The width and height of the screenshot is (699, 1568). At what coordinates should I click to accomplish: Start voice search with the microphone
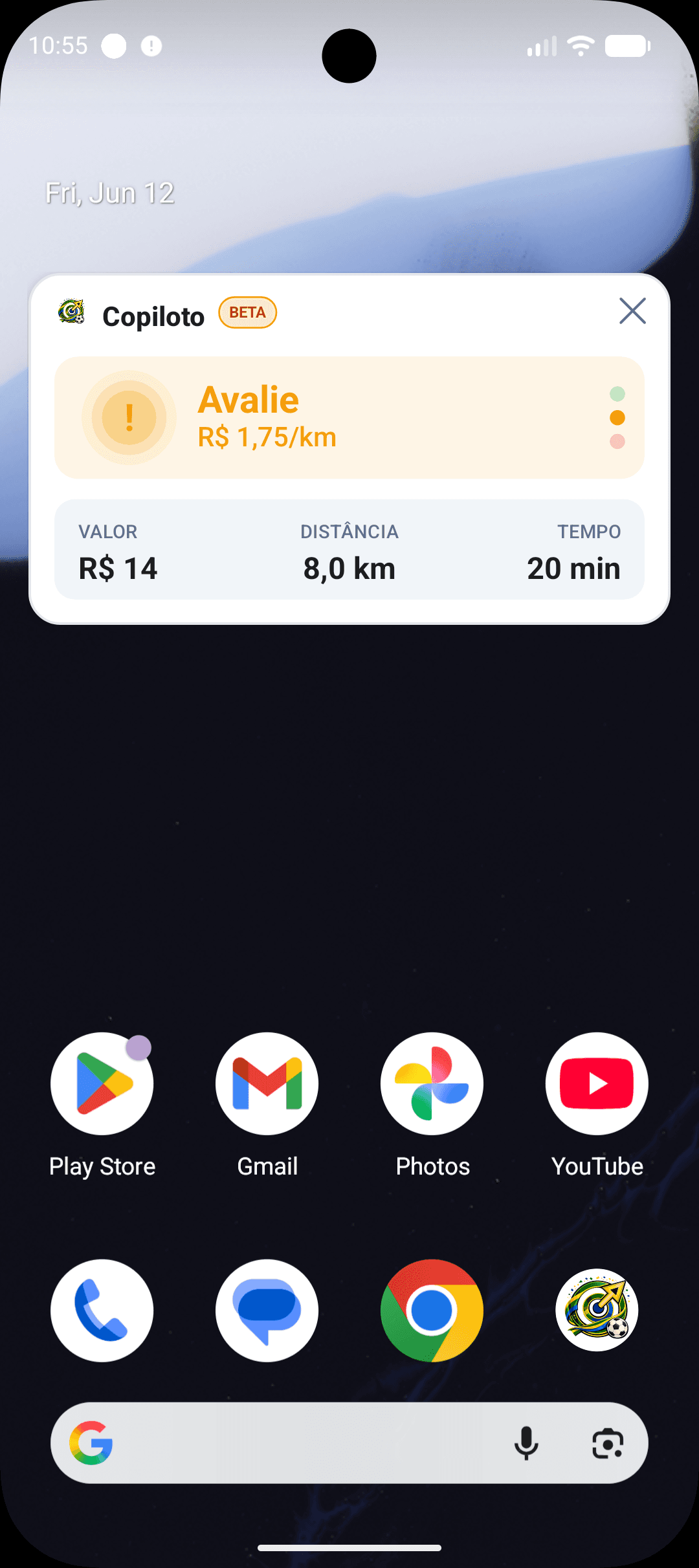pyautogui.click(x=526, y=1443)
